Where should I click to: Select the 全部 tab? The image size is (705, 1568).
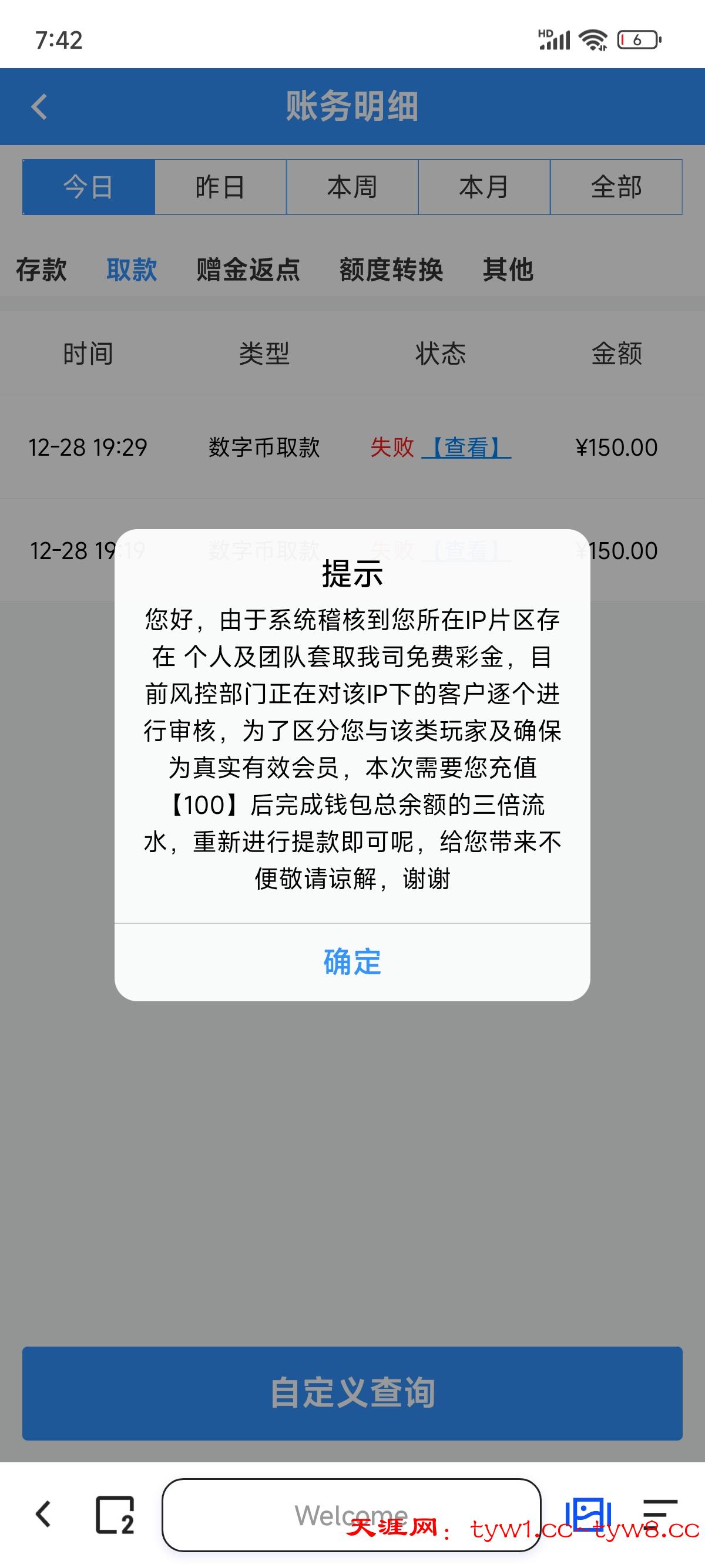click(616, 187)
